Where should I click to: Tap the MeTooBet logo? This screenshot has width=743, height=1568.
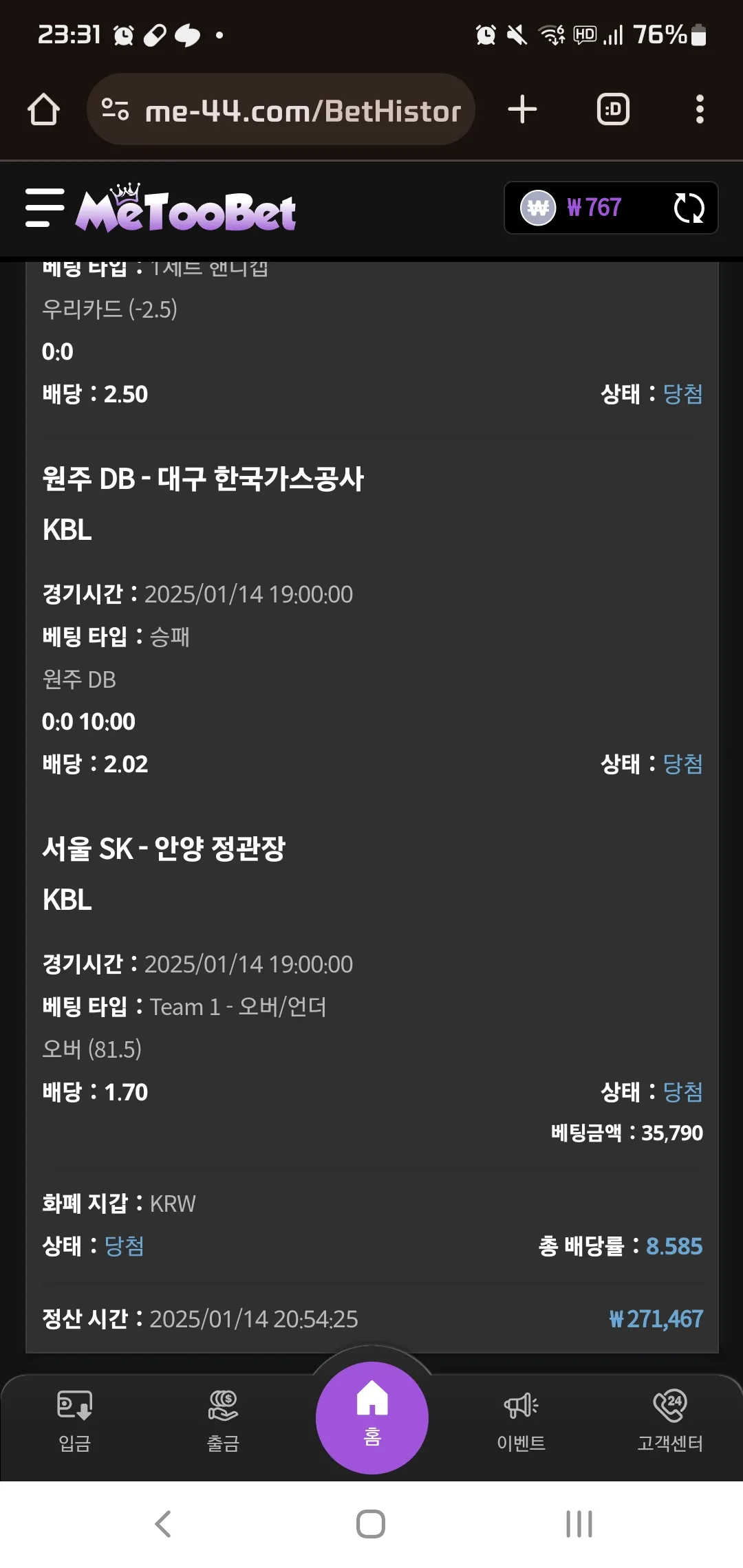186,208
